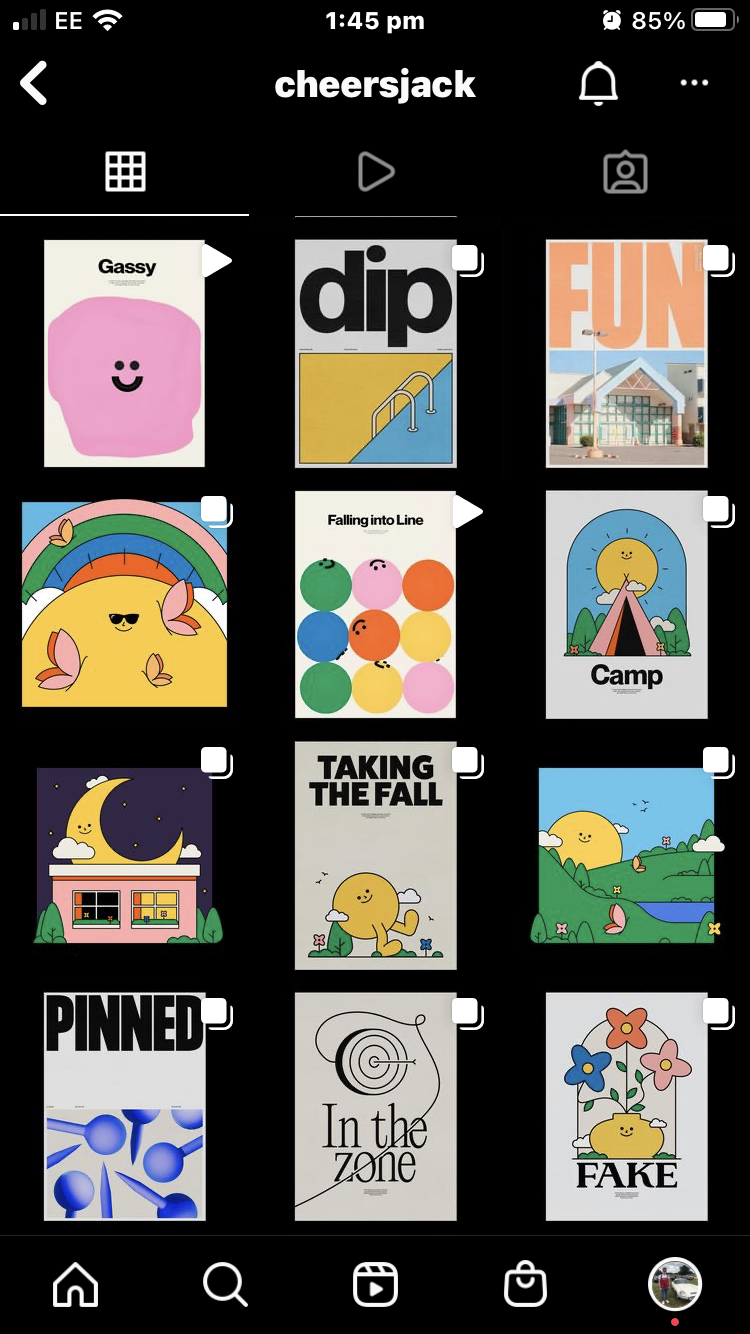This screenshot has height=1334, width=750.
Task: Open the Taking The Fall post
Action: 375,855
